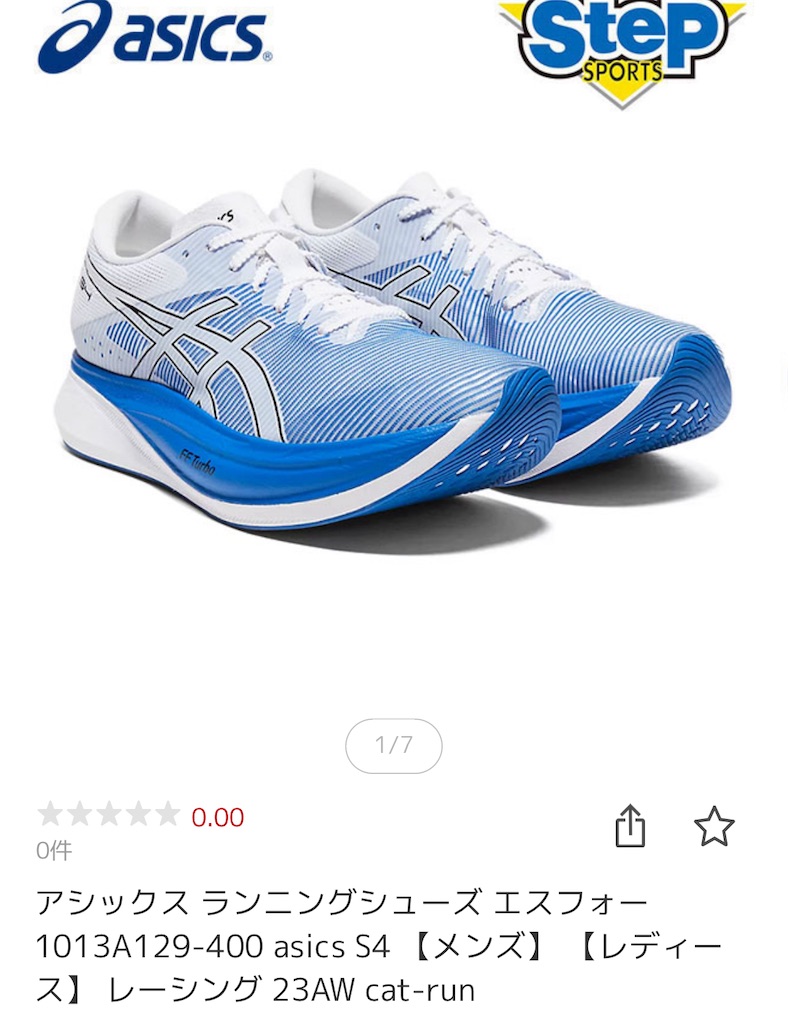Share this ASICS S4 product
Screen dimensions: 788x1024
coord(630,828)
